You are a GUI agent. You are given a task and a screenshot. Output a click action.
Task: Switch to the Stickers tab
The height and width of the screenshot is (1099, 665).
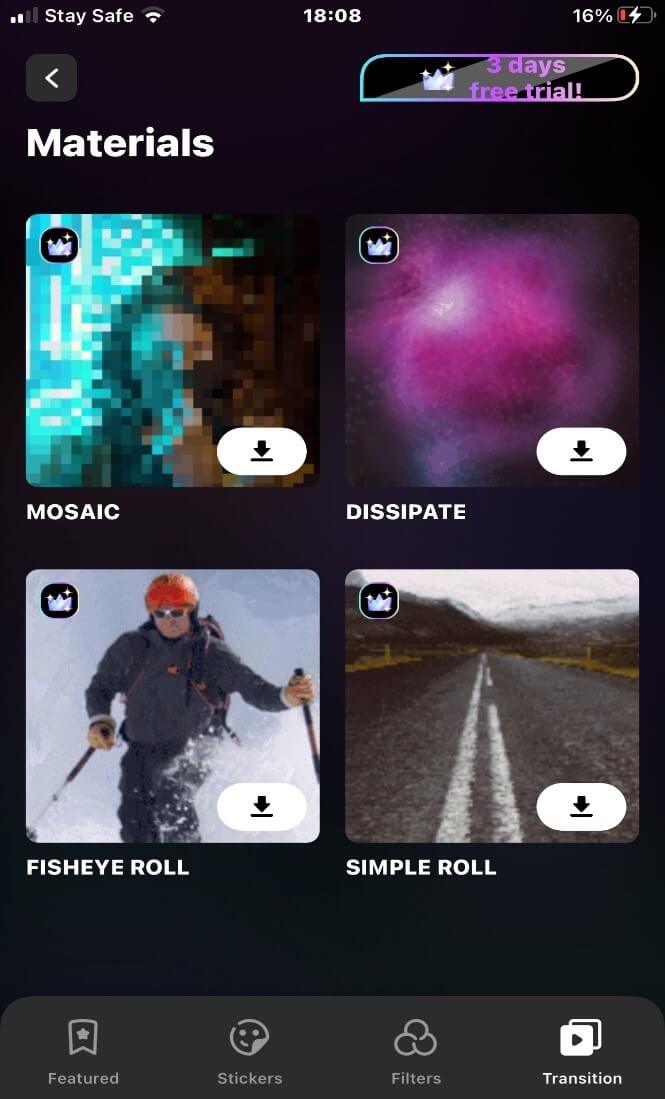tap(249, 1051)
